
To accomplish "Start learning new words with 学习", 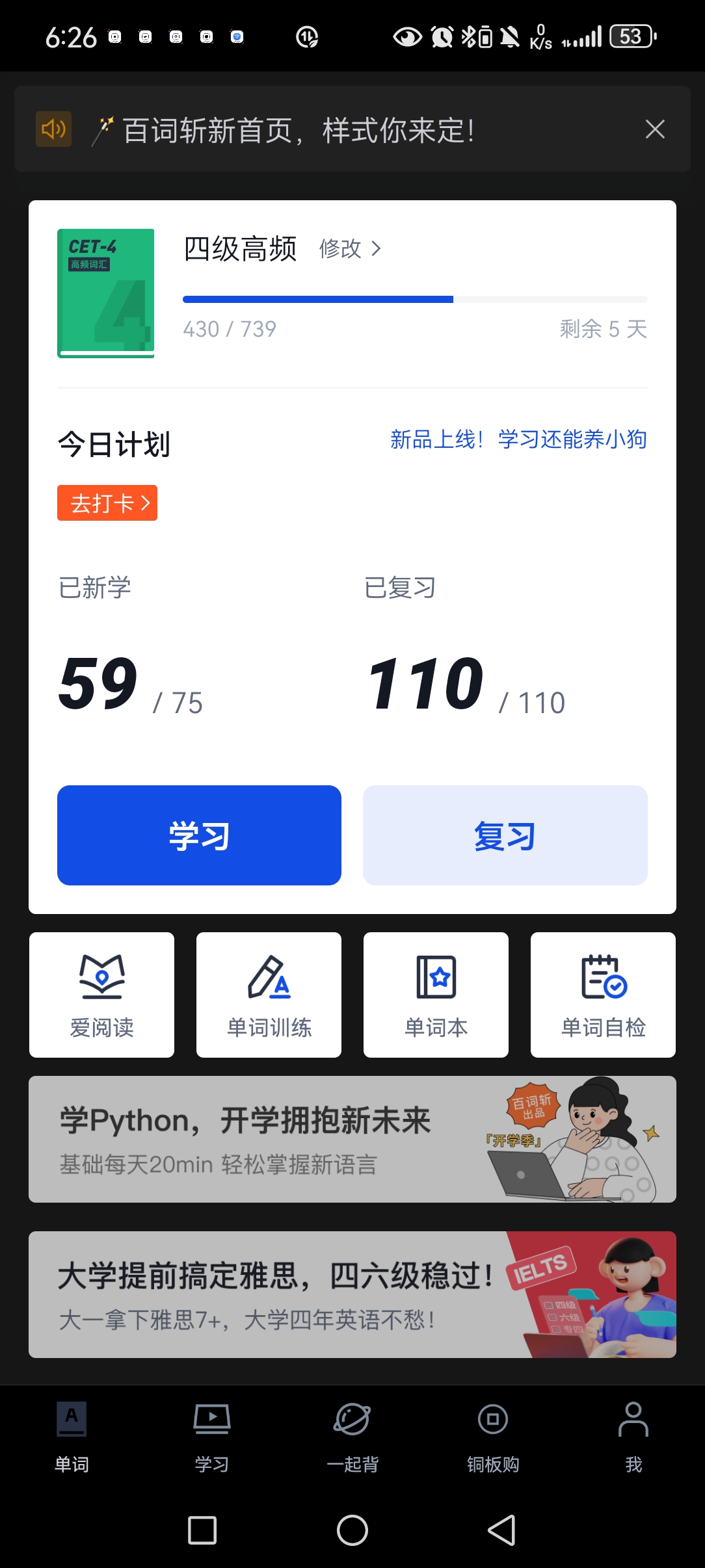I will 199,835.
